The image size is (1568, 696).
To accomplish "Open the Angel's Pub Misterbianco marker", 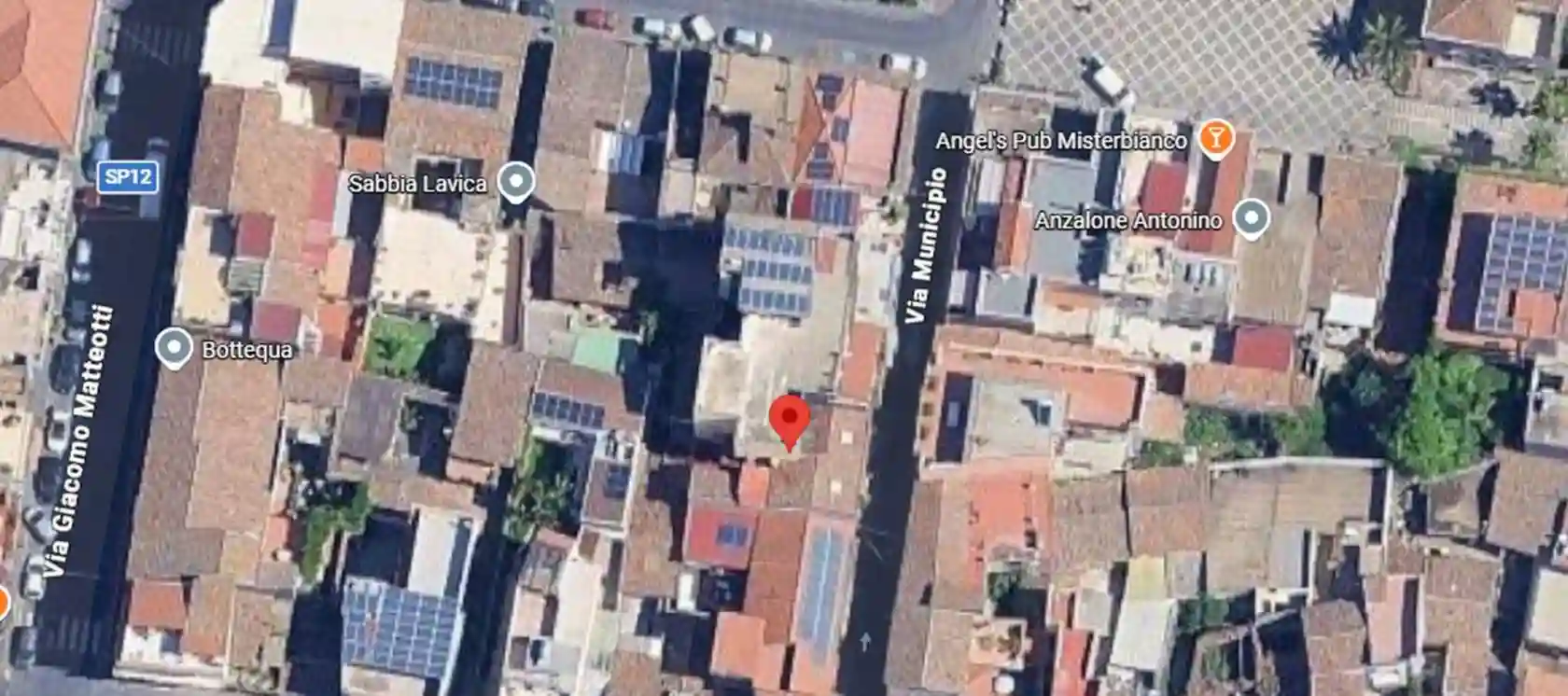I will point(1214,138).
